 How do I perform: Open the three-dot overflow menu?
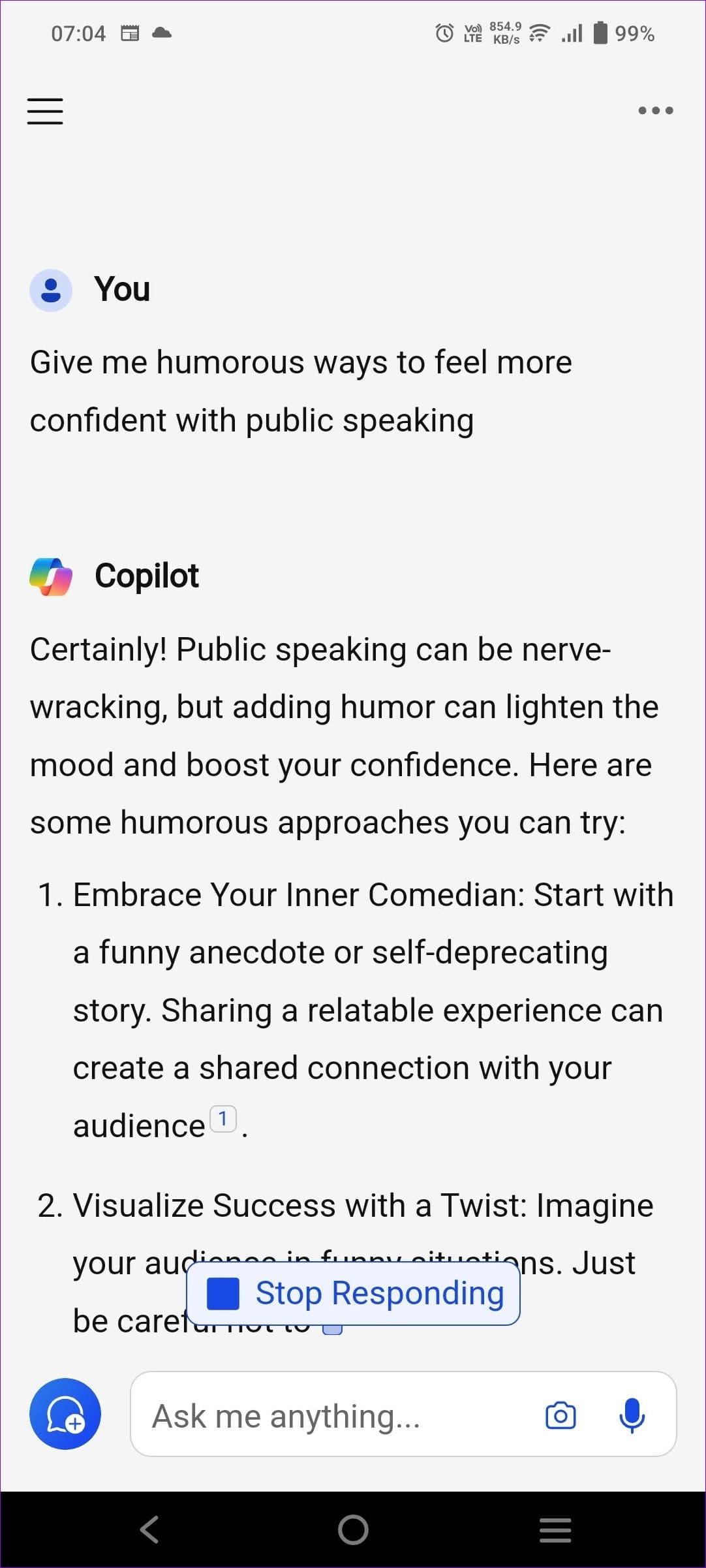pos(654,110)
